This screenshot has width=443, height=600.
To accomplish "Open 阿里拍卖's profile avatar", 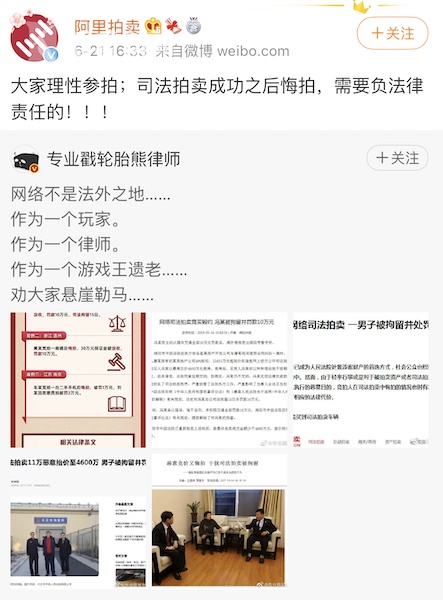I will [34, 37].
